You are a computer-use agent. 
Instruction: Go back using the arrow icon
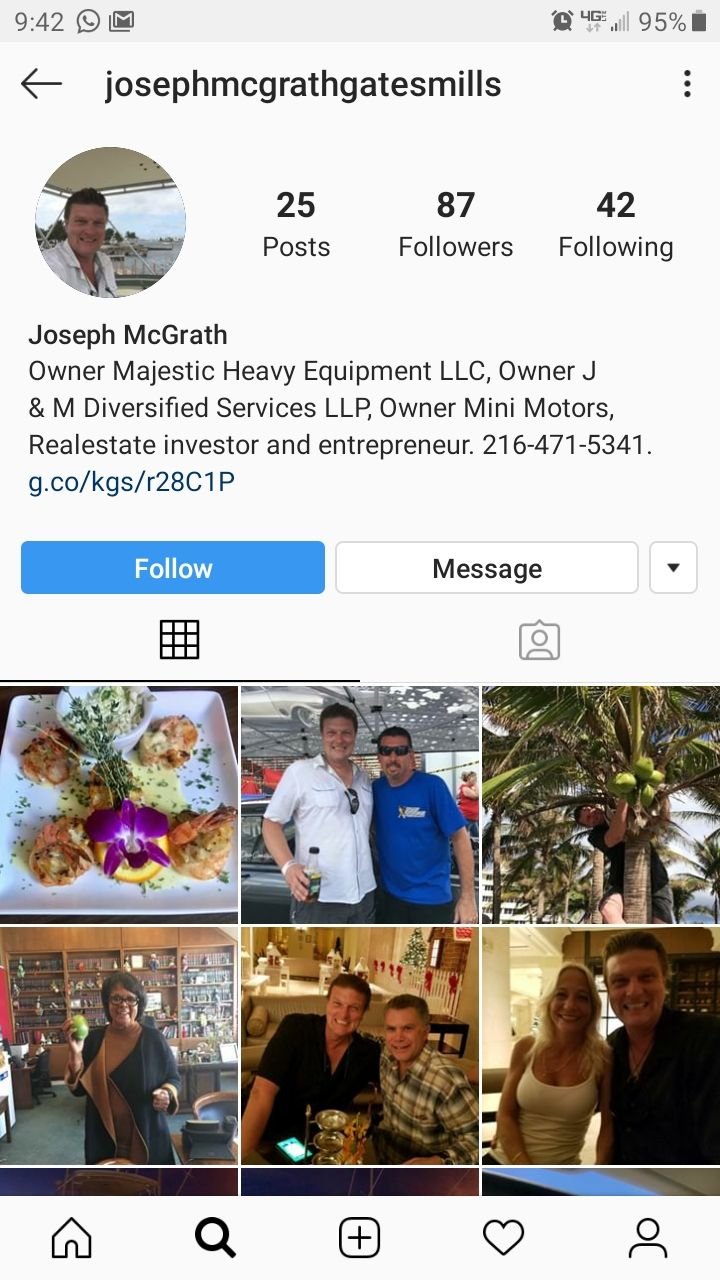point(41,85)
